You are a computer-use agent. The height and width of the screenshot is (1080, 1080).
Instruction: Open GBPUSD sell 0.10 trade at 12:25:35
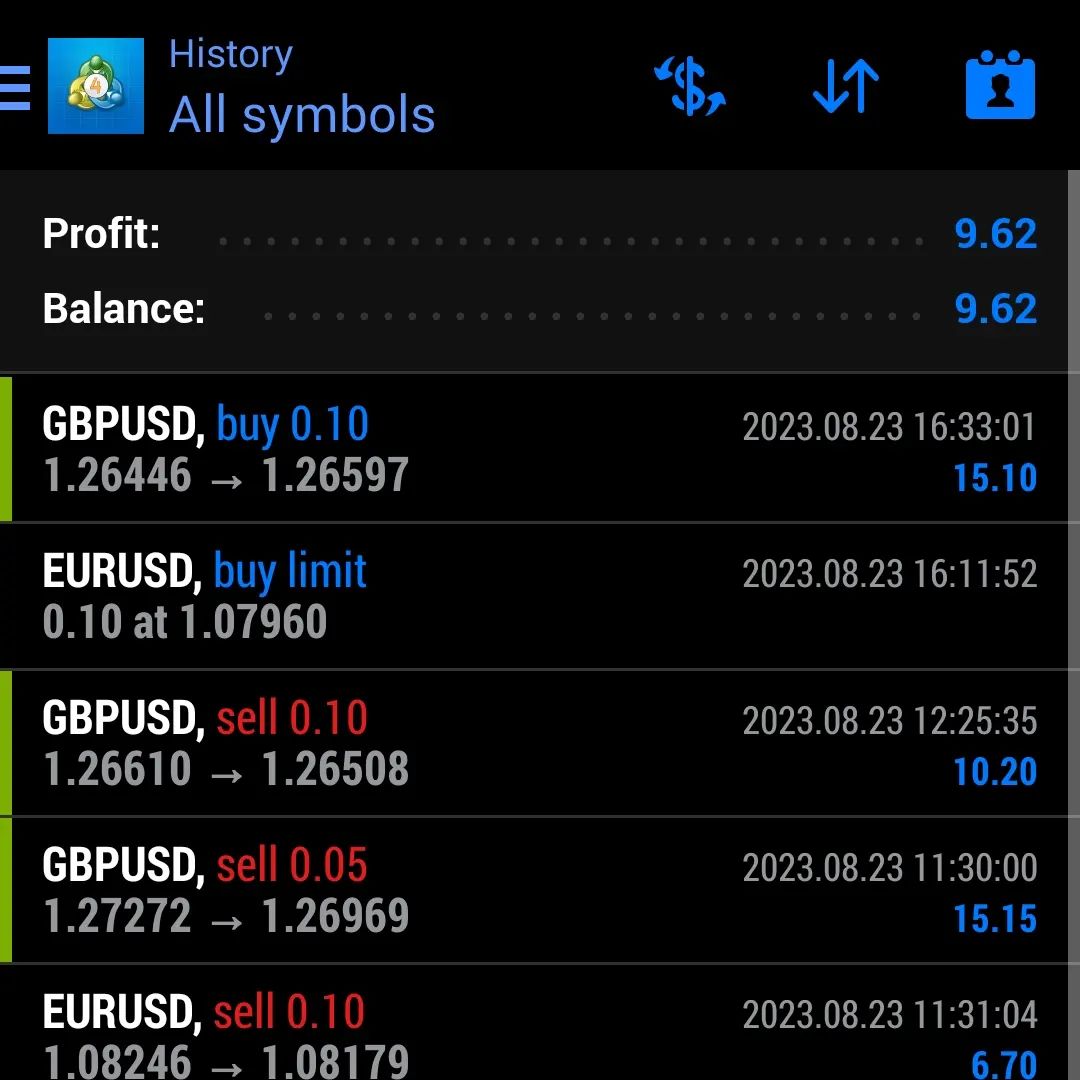coord(540,744)
